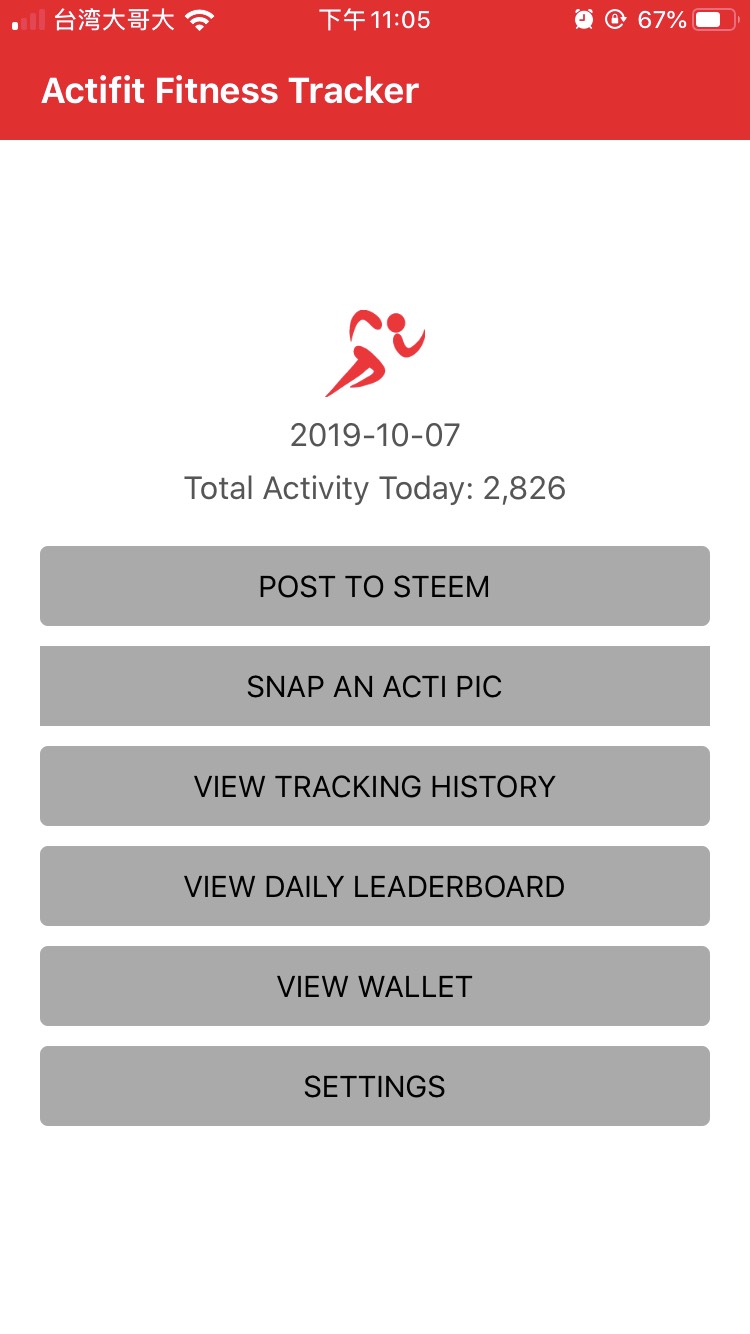This screenshot has width=750, height=1334.
Task: Tap the Post to Steem button
Action: pyautogui.click(x=375, y=586)
